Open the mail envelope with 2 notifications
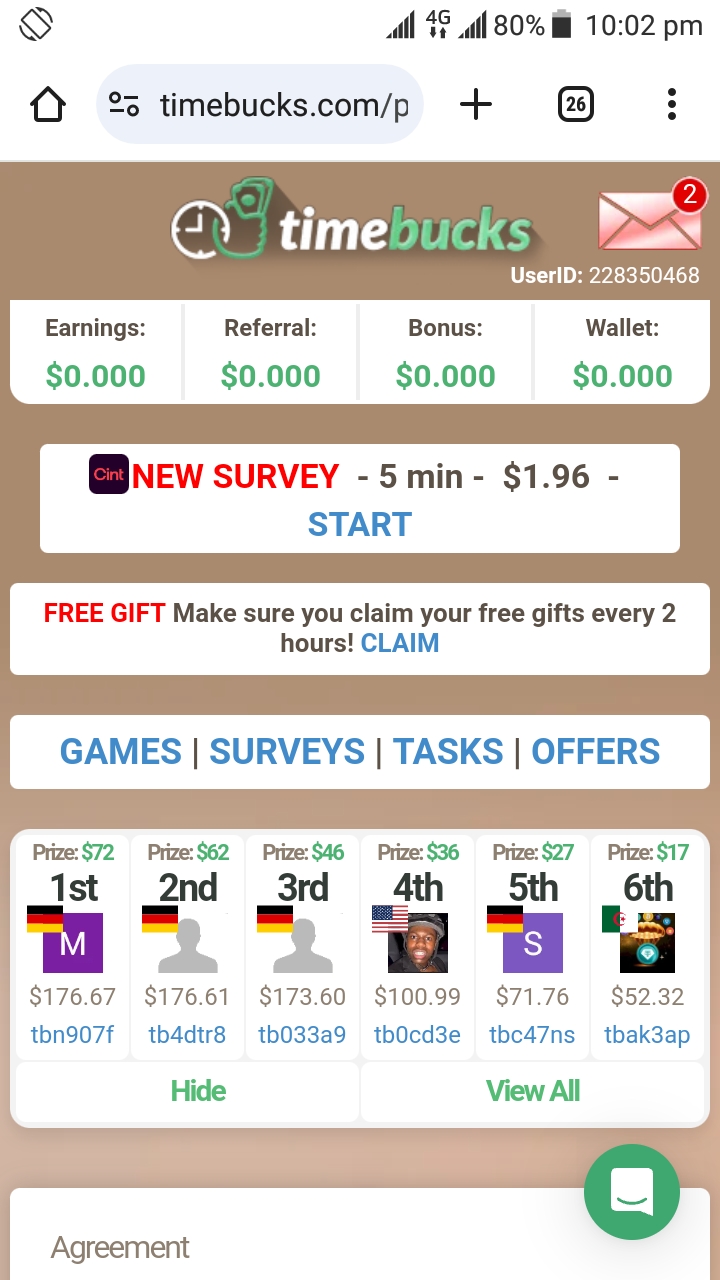 tap(650, 218)
